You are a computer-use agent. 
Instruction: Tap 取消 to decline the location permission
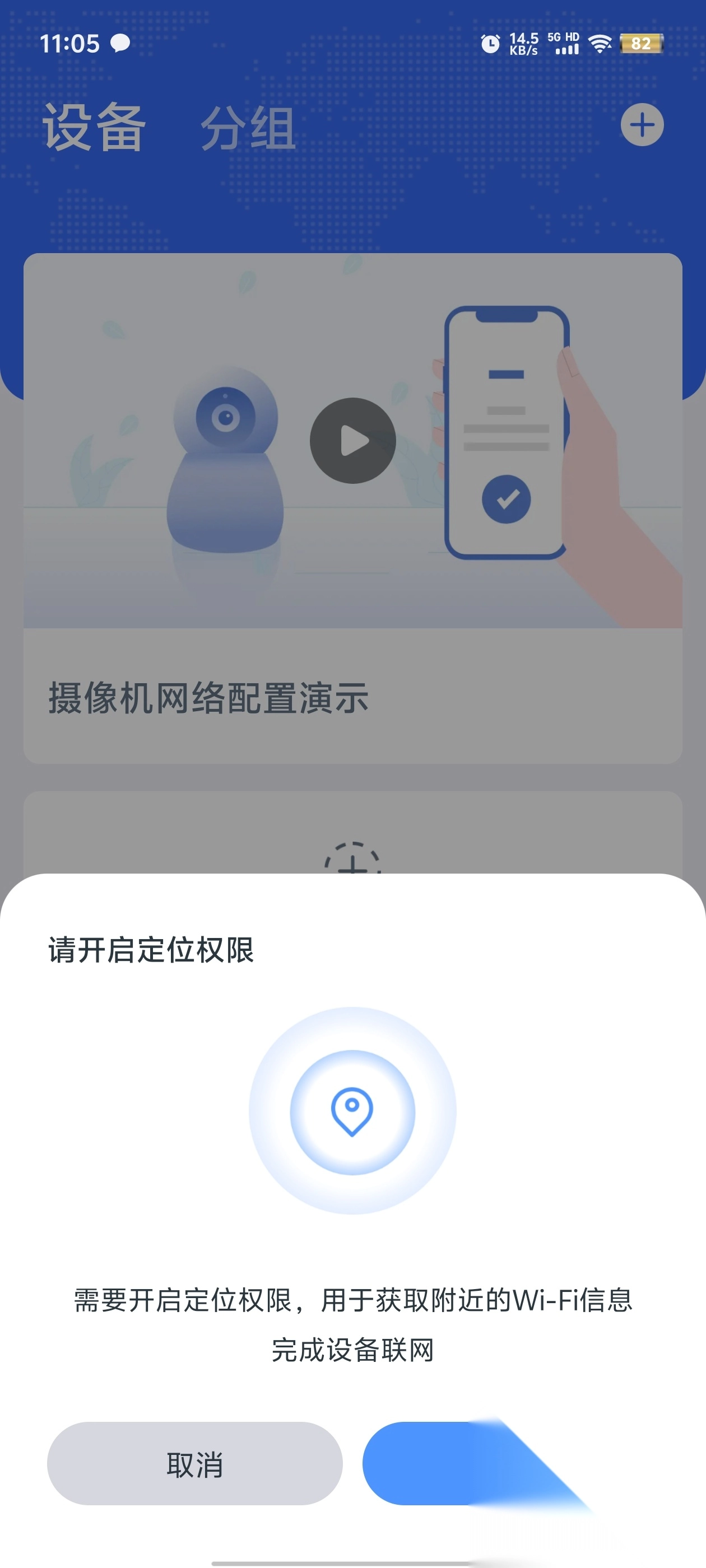click(194, 1464)
